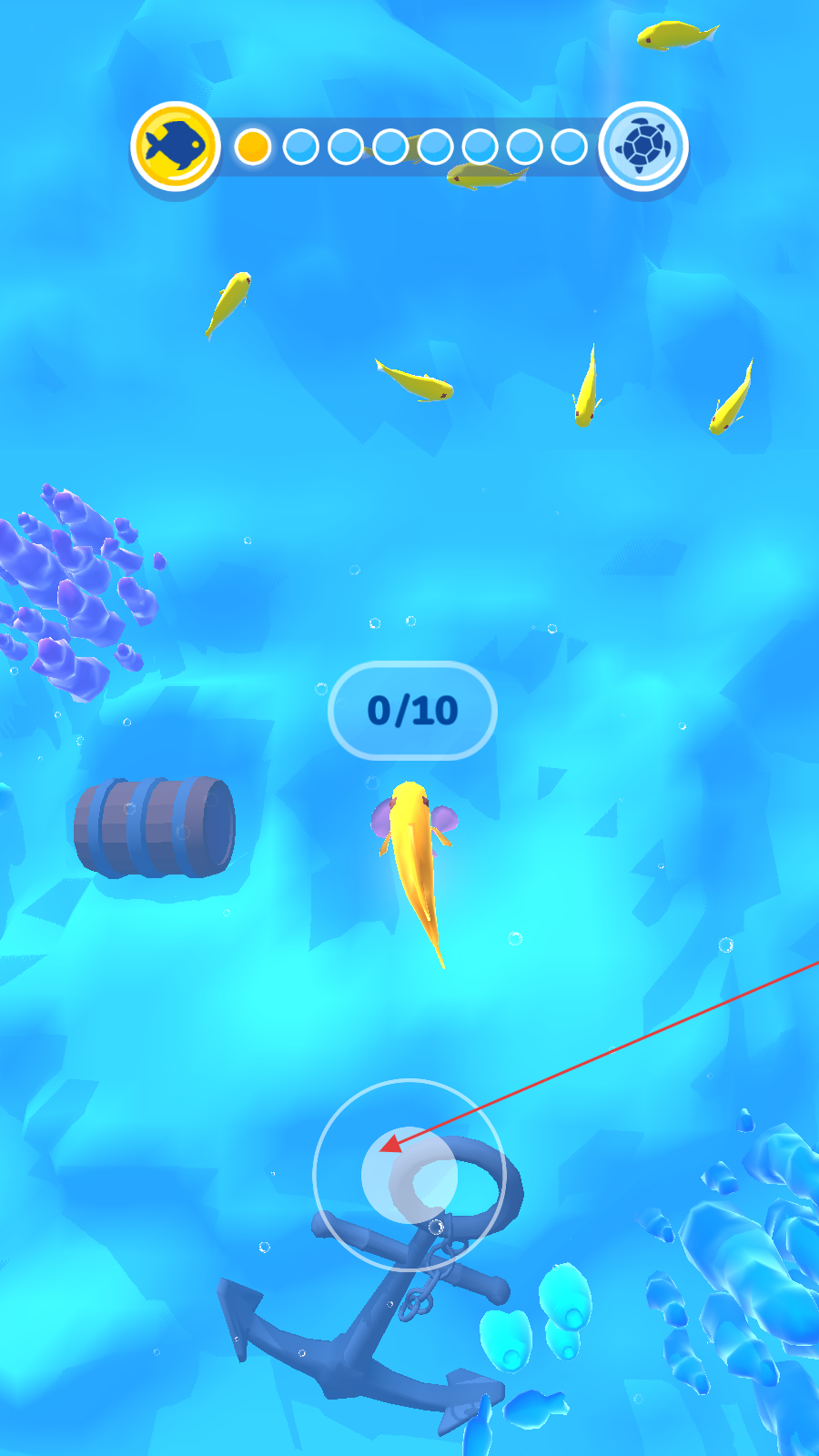819x1456 pixels.
Task: Tap the virtual joystick knob
Action: (409, 1175)
